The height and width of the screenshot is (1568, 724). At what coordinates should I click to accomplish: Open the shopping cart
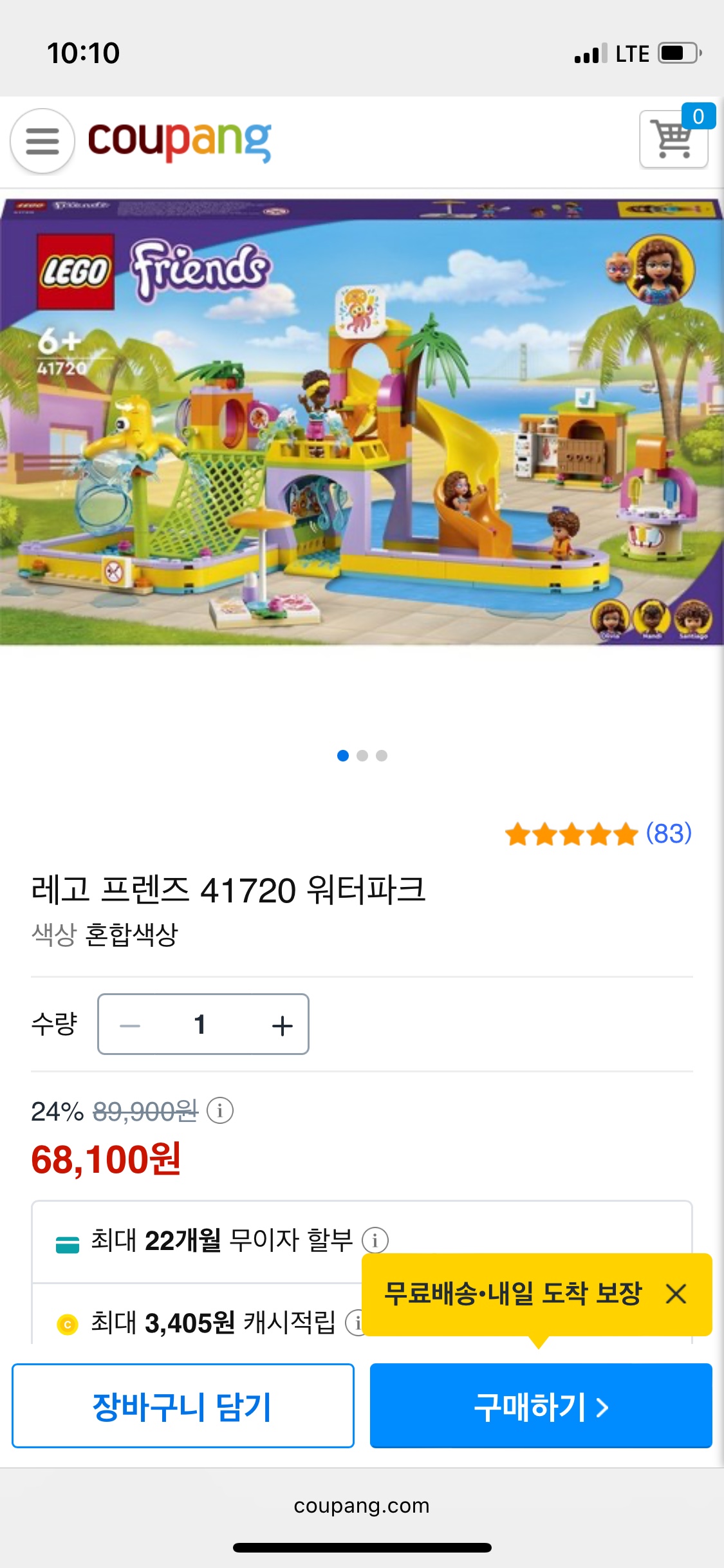coord(674,138)
